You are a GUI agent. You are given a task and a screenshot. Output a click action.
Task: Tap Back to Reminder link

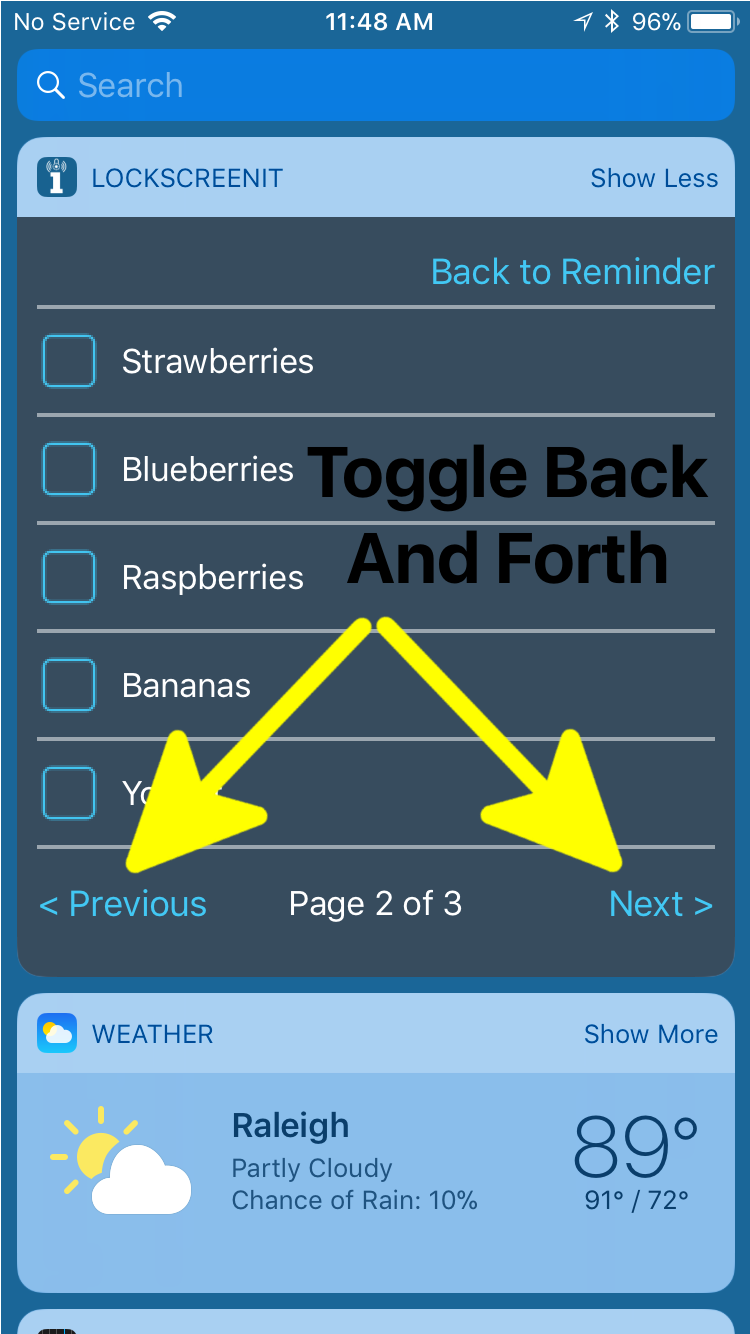pos(572,272)
